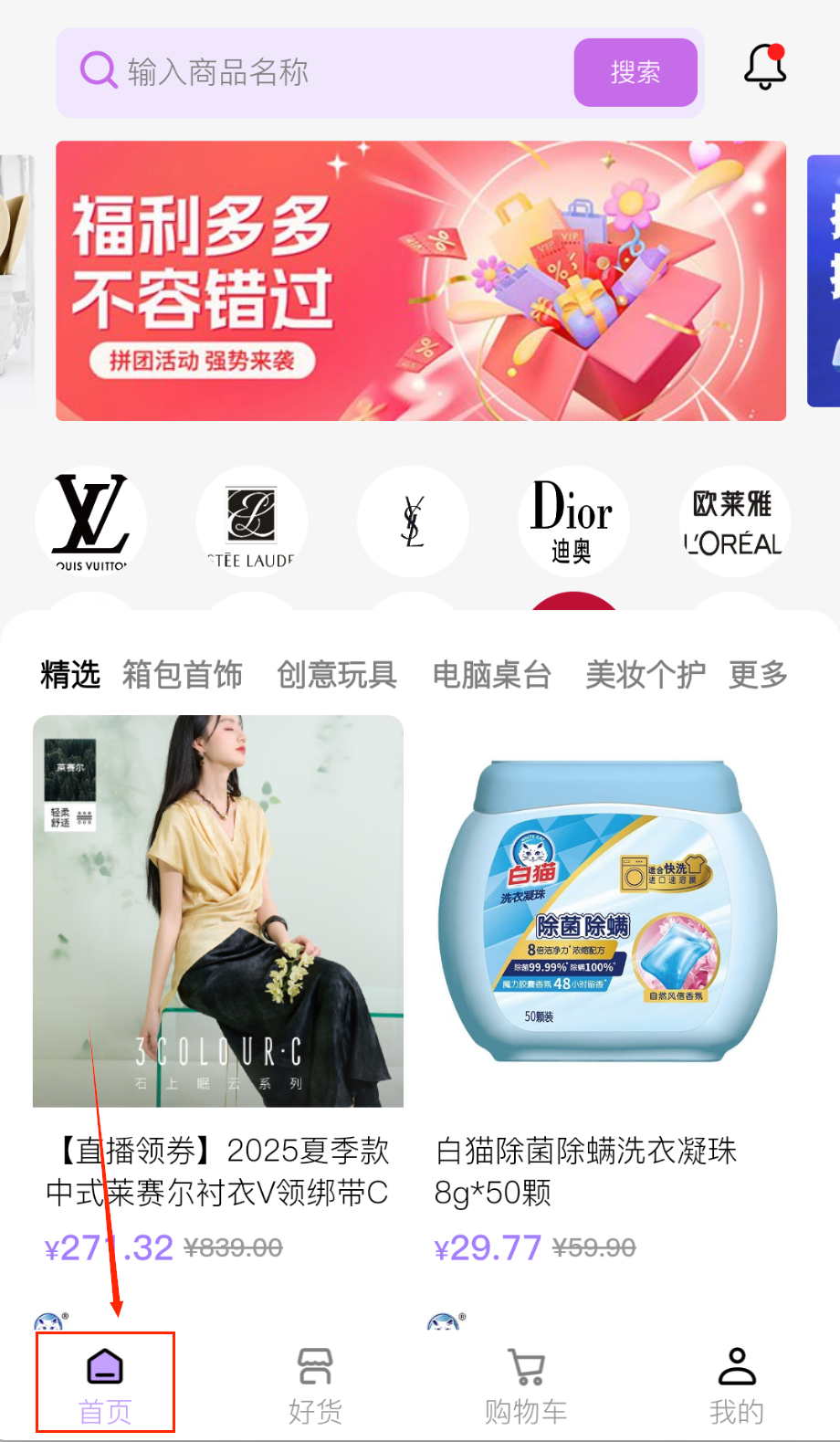Open the 欧莱雅 L'Oréal brand
The height and width of the screenshot is (1442, 840).
(x=733, y=521)
